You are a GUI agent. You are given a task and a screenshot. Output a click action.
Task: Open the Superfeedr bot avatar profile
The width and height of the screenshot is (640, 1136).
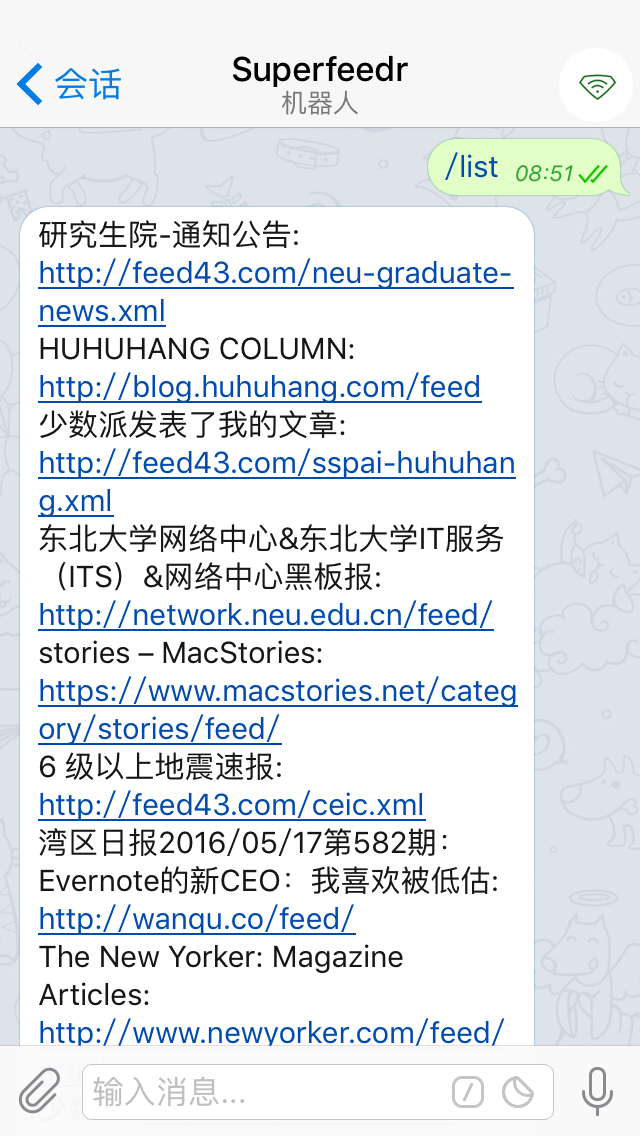coord(596,85)
